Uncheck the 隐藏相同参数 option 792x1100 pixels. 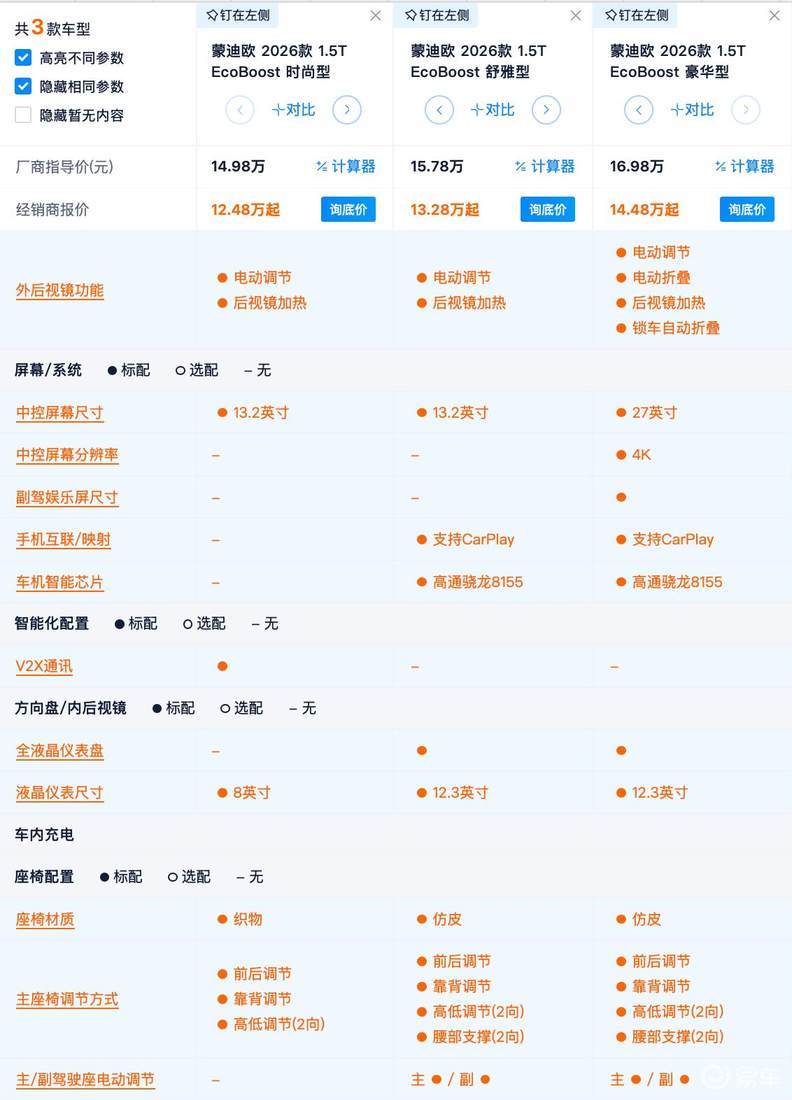click(x=23, y=86)
